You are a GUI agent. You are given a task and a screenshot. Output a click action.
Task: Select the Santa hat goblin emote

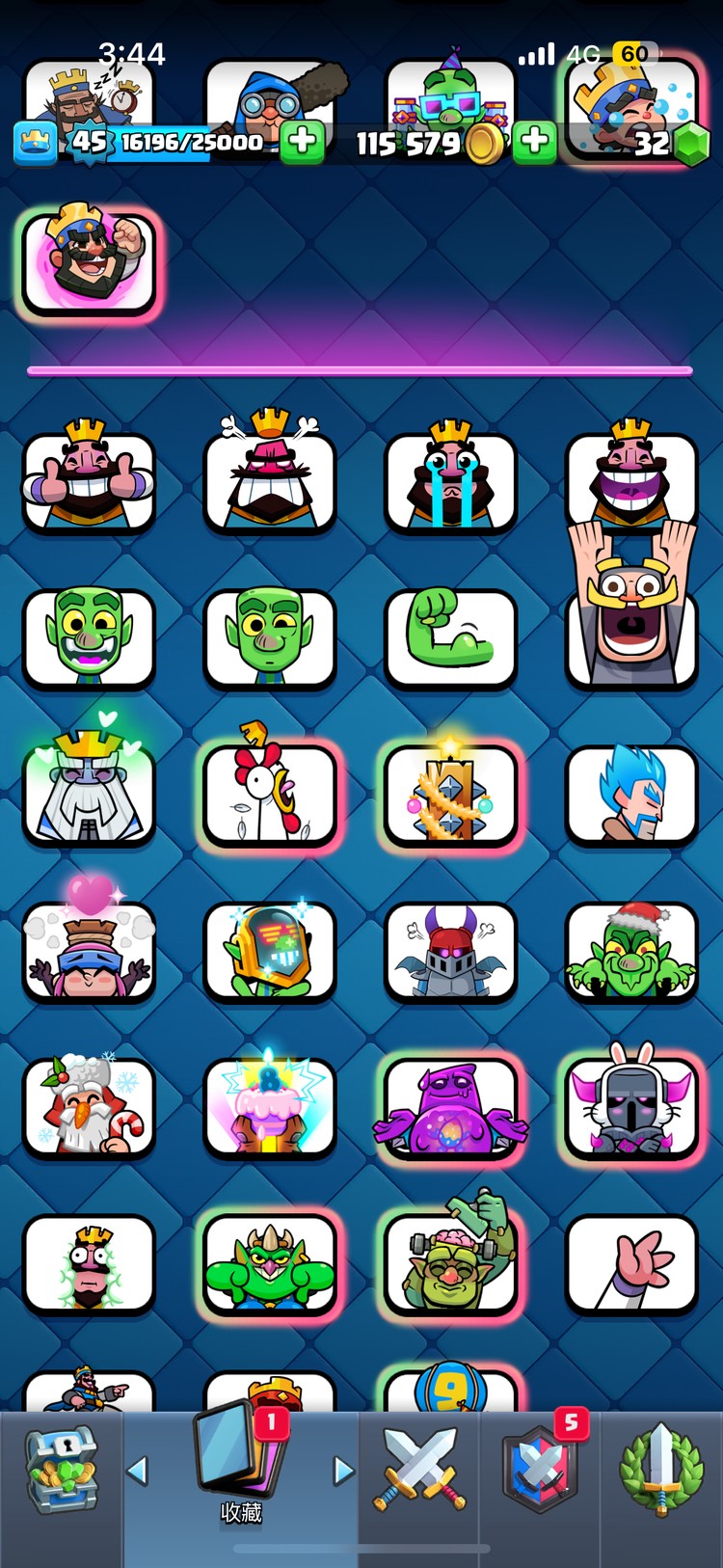(x=631, y=951)
